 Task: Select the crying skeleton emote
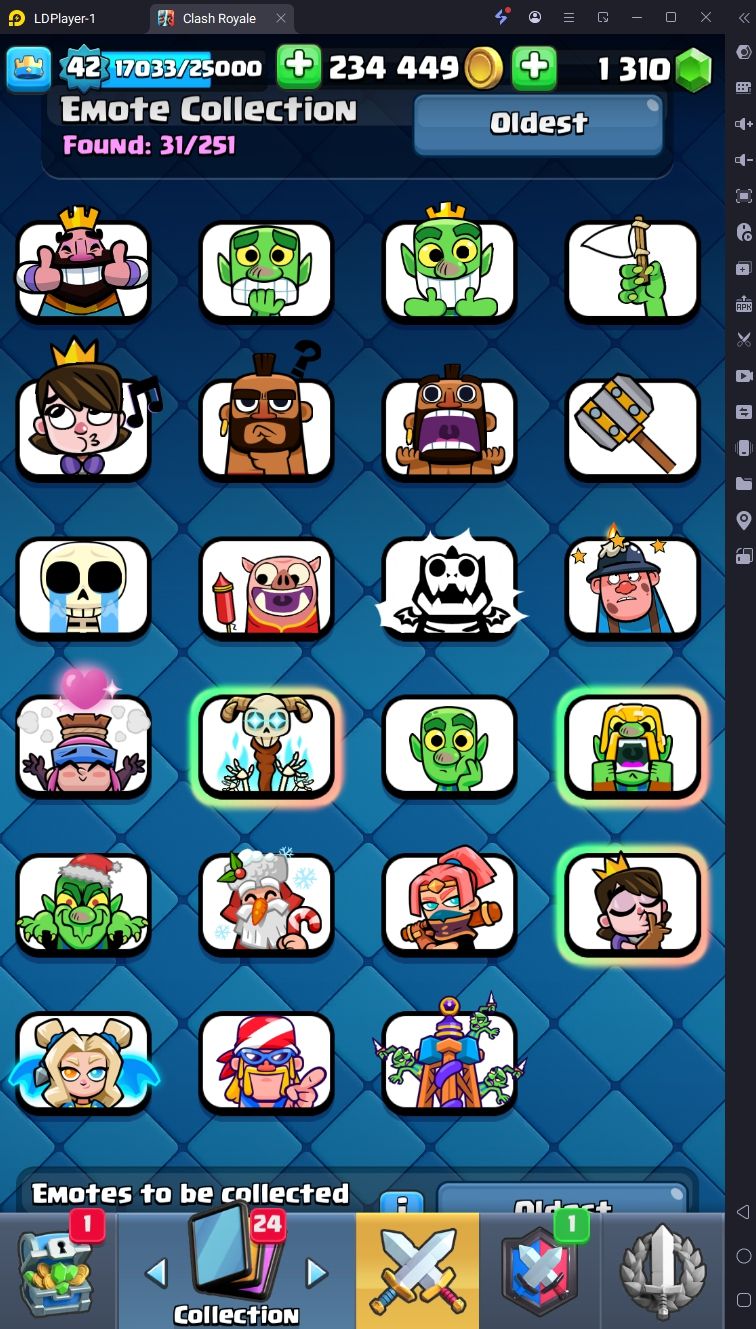pos(83,587)
